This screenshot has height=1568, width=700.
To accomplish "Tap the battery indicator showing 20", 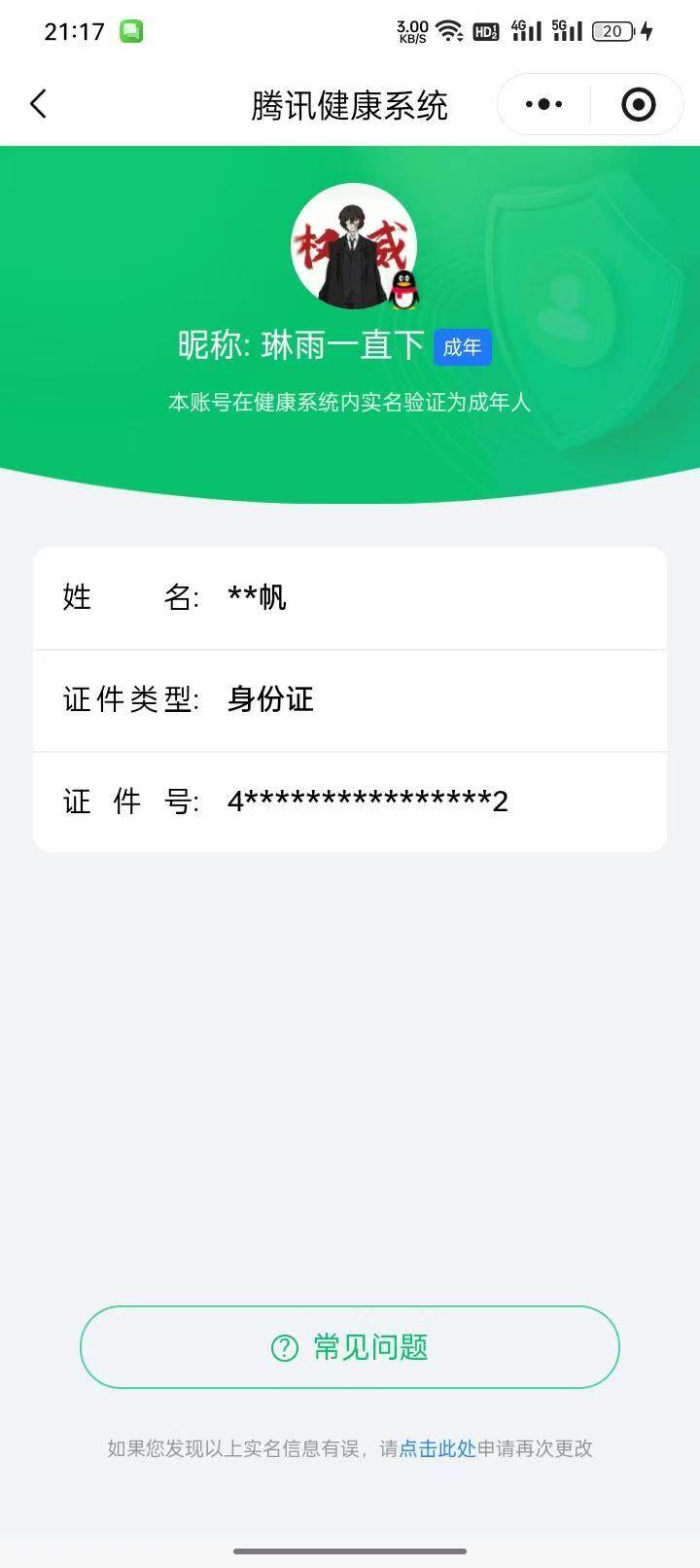I will 612,30.
